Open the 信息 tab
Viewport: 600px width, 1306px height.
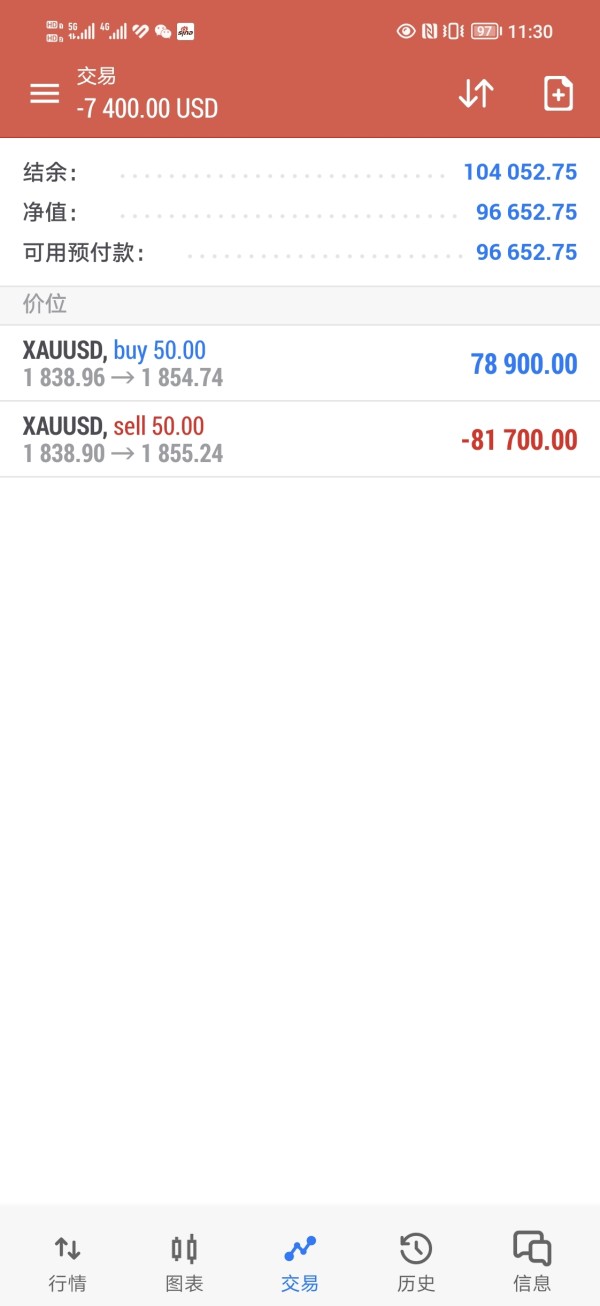(x=532, y=1262)
